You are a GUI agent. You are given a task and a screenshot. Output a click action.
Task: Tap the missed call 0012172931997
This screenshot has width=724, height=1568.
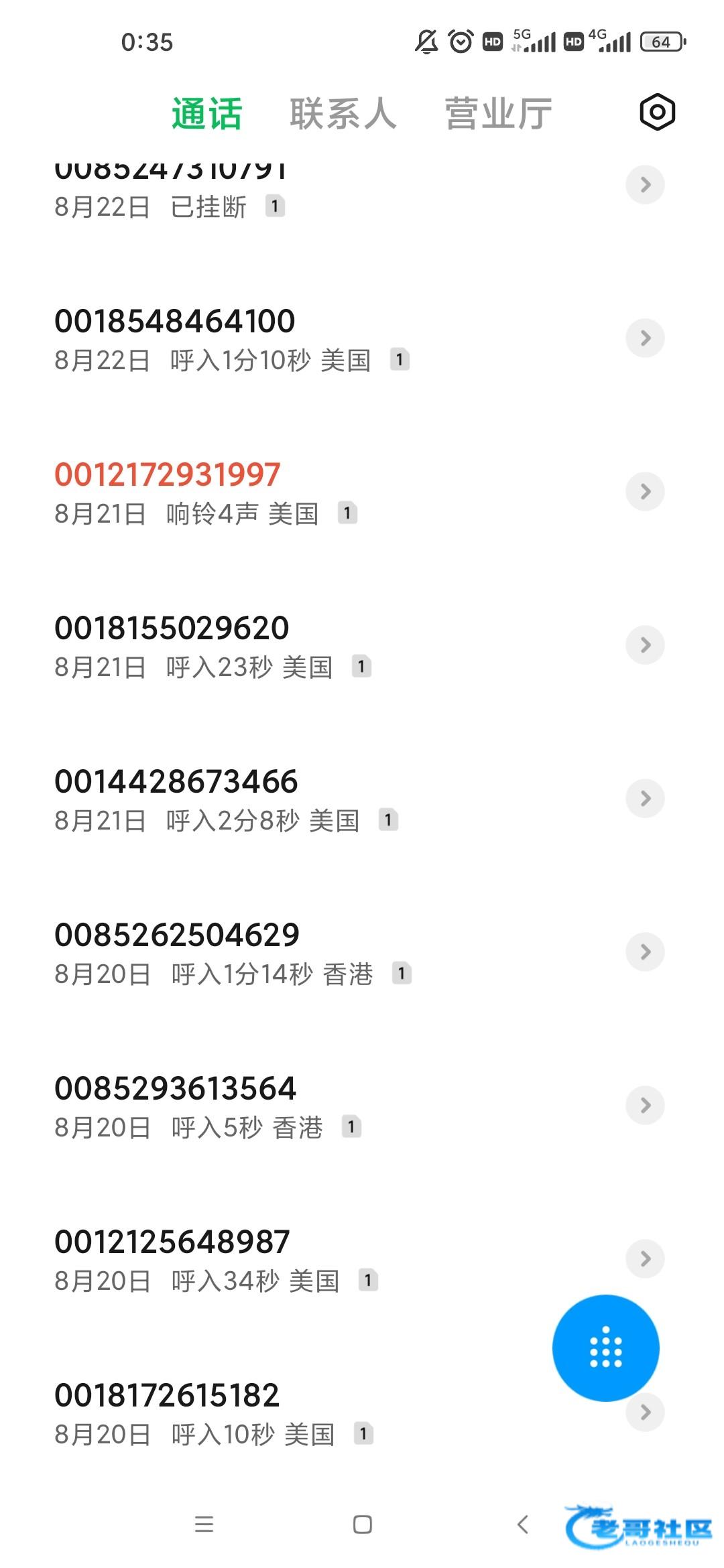pos(268,492)
